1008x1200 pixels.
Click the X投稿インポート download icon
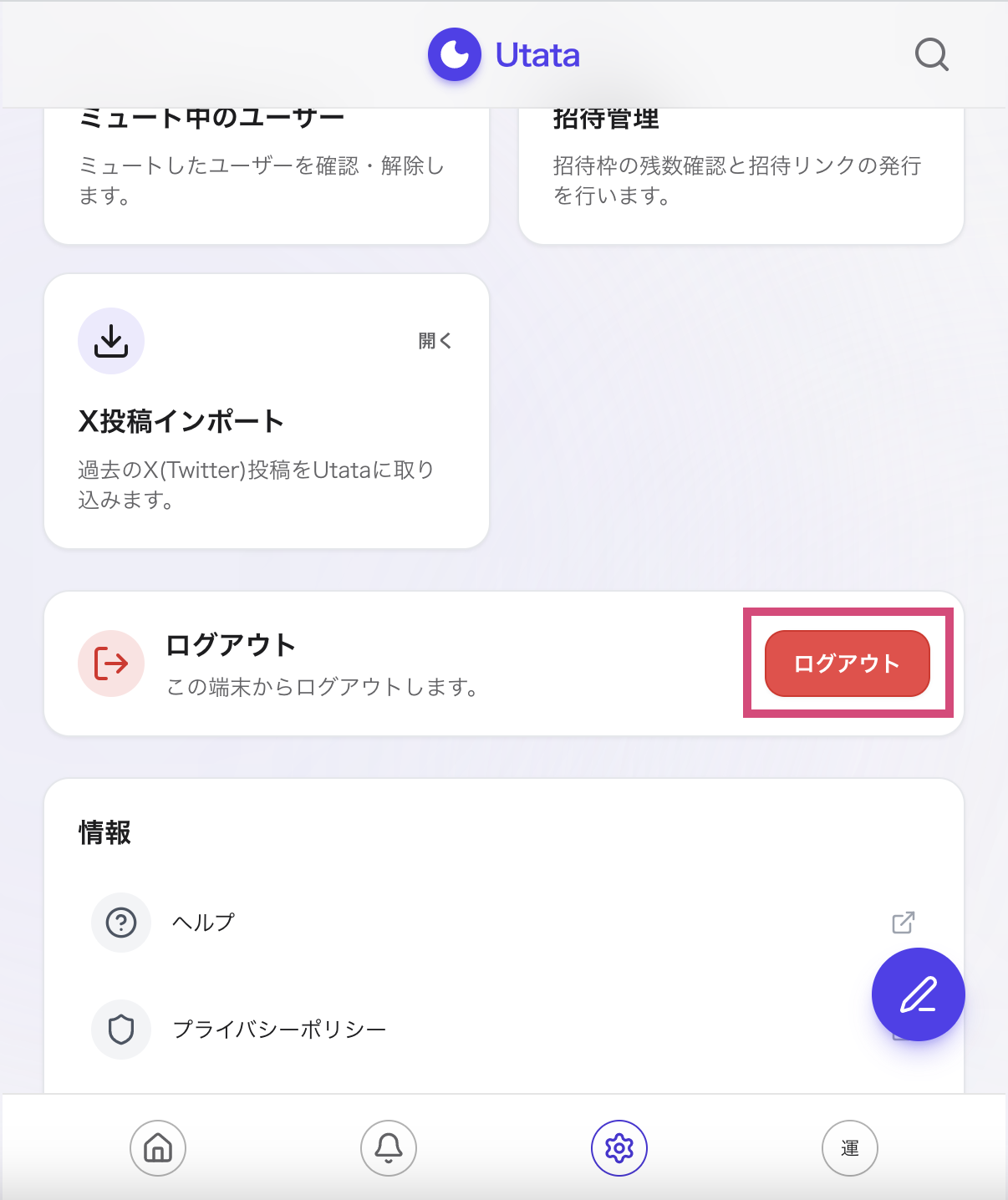[x=111, y=340]
